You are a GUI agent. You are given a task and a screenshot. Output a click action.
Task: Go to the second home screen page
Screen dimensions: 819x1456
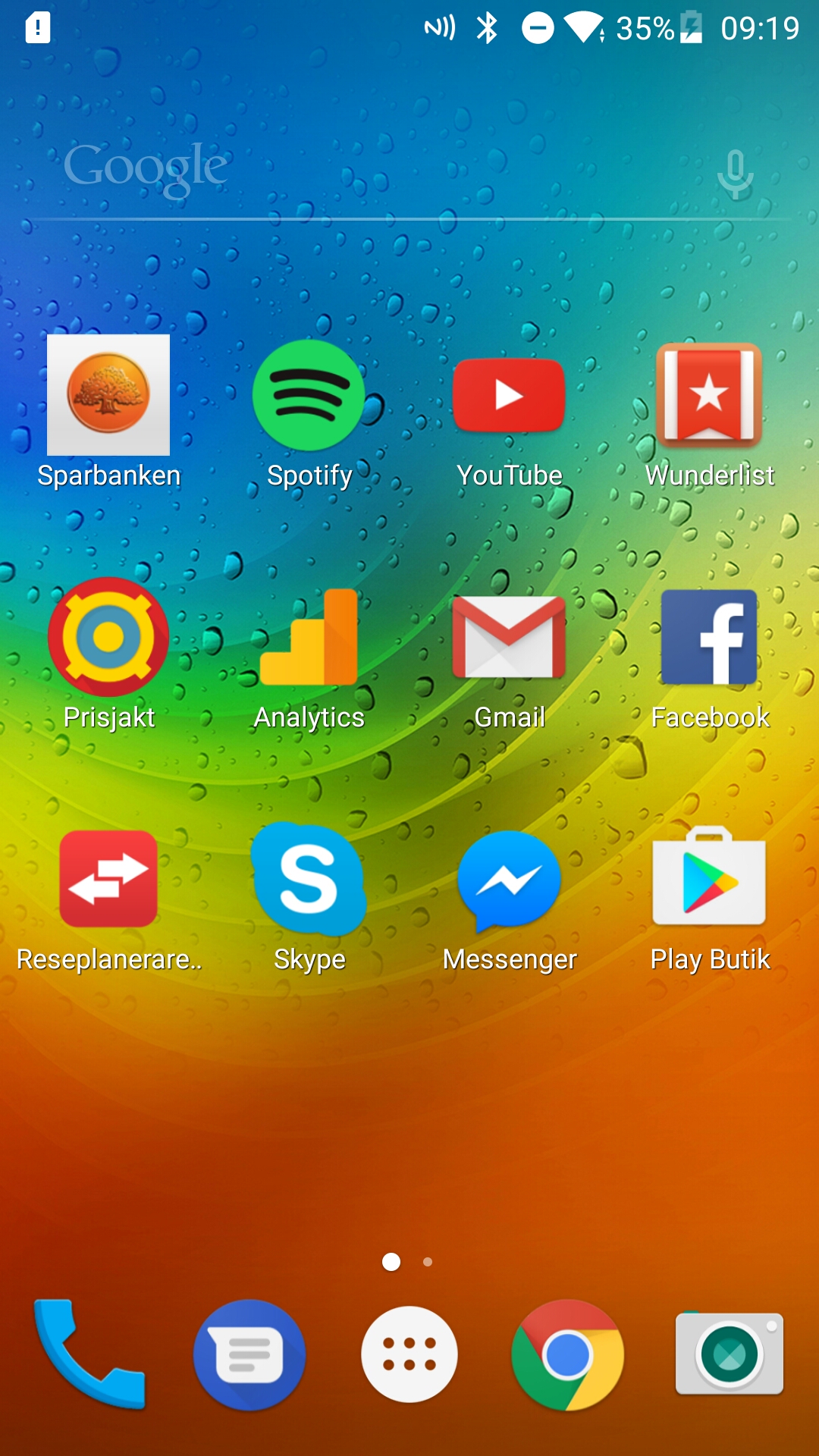(x=428, y=1262)
